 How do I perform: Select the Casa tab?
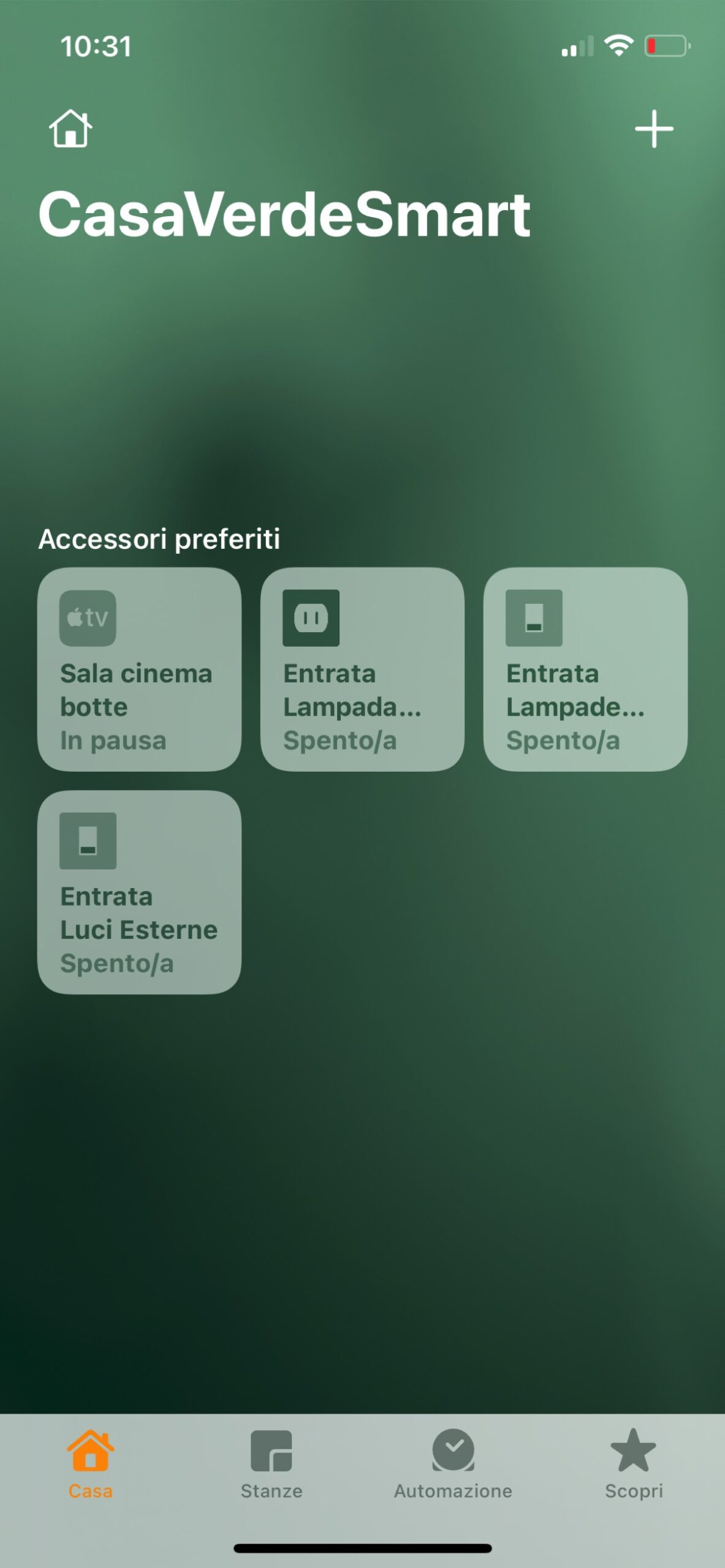click(x=91, y=1465)
